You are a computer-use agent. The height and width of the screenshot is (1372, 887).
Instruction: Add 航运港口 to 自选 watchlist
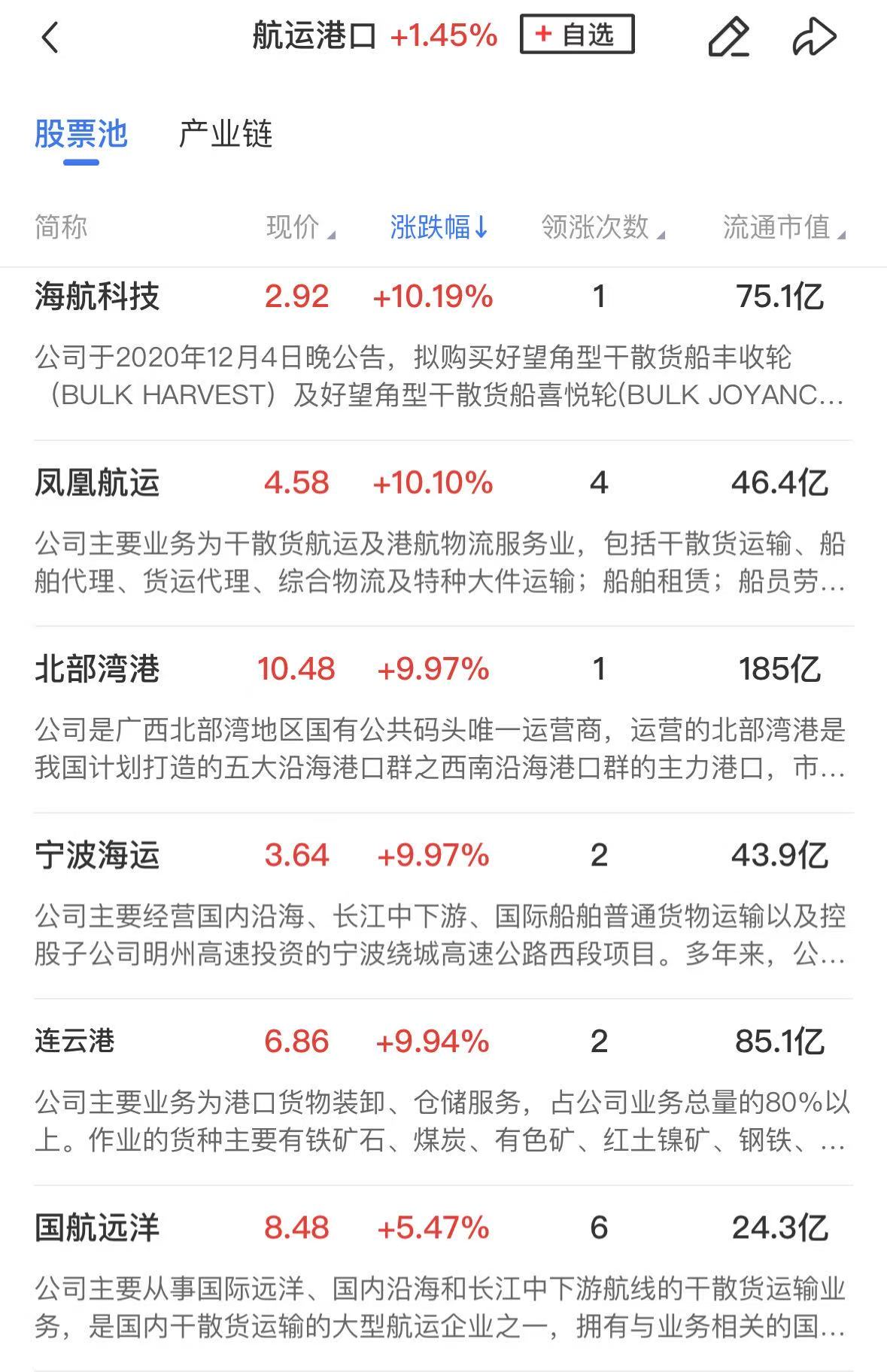pos(576,35)
